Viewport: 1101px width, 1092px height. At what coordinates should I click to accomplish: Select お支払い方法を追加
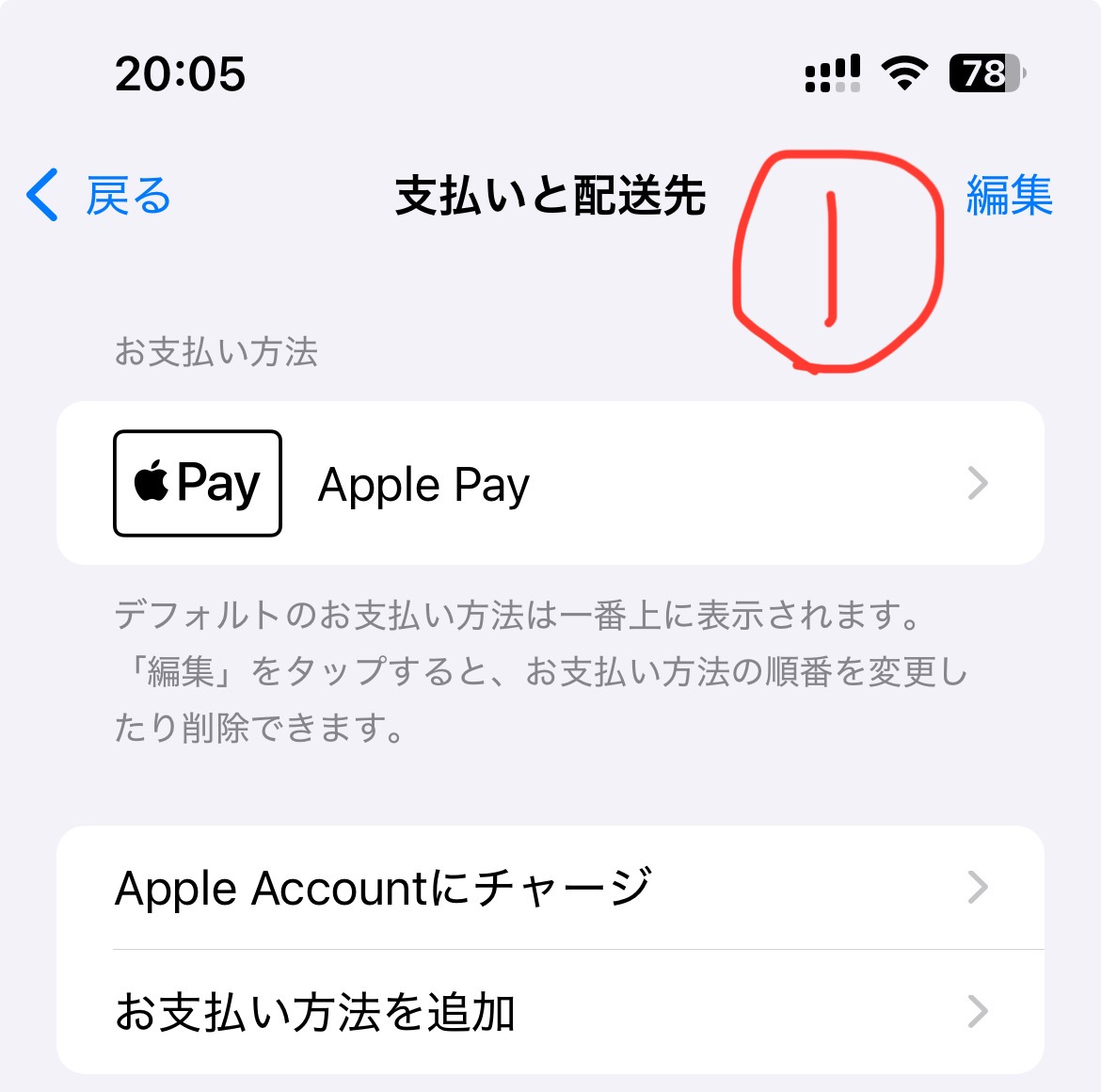(x=550, y=1012)
